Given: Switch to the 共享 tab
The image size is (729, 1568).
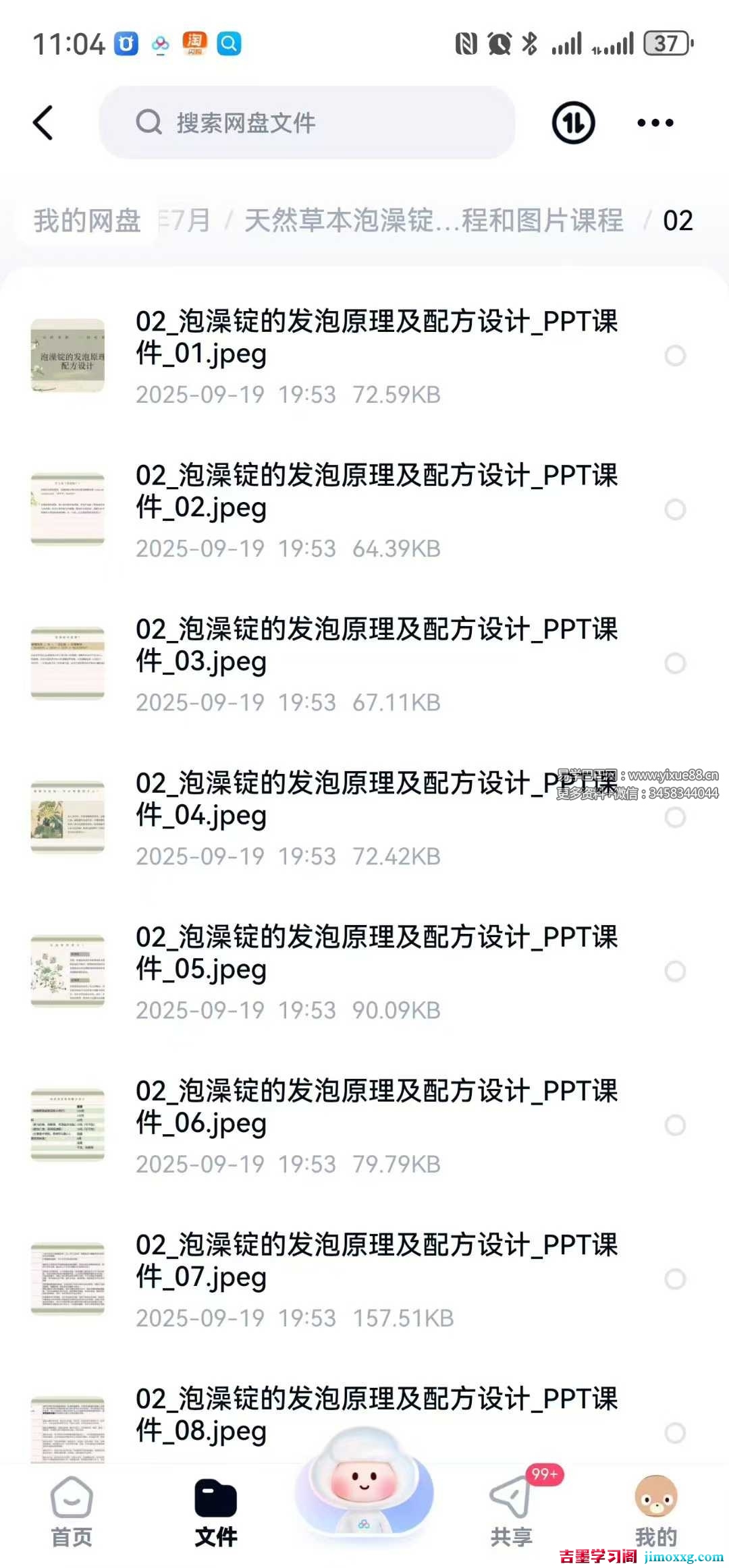Looking at the screenshot, I should point(511,1510).
